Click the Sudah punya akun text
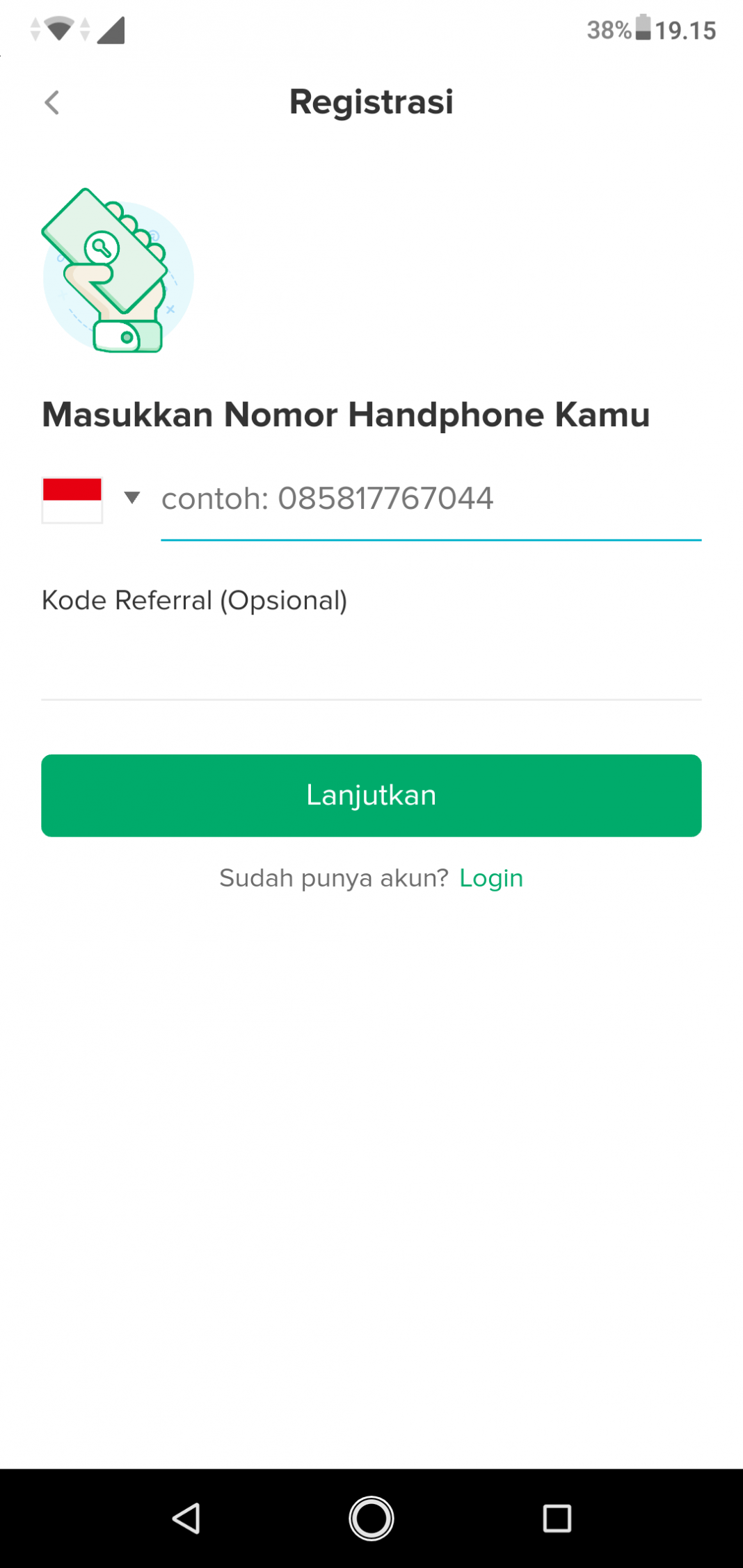The height and width of the screenshot is (1568, 743). (x=333, y=878)
